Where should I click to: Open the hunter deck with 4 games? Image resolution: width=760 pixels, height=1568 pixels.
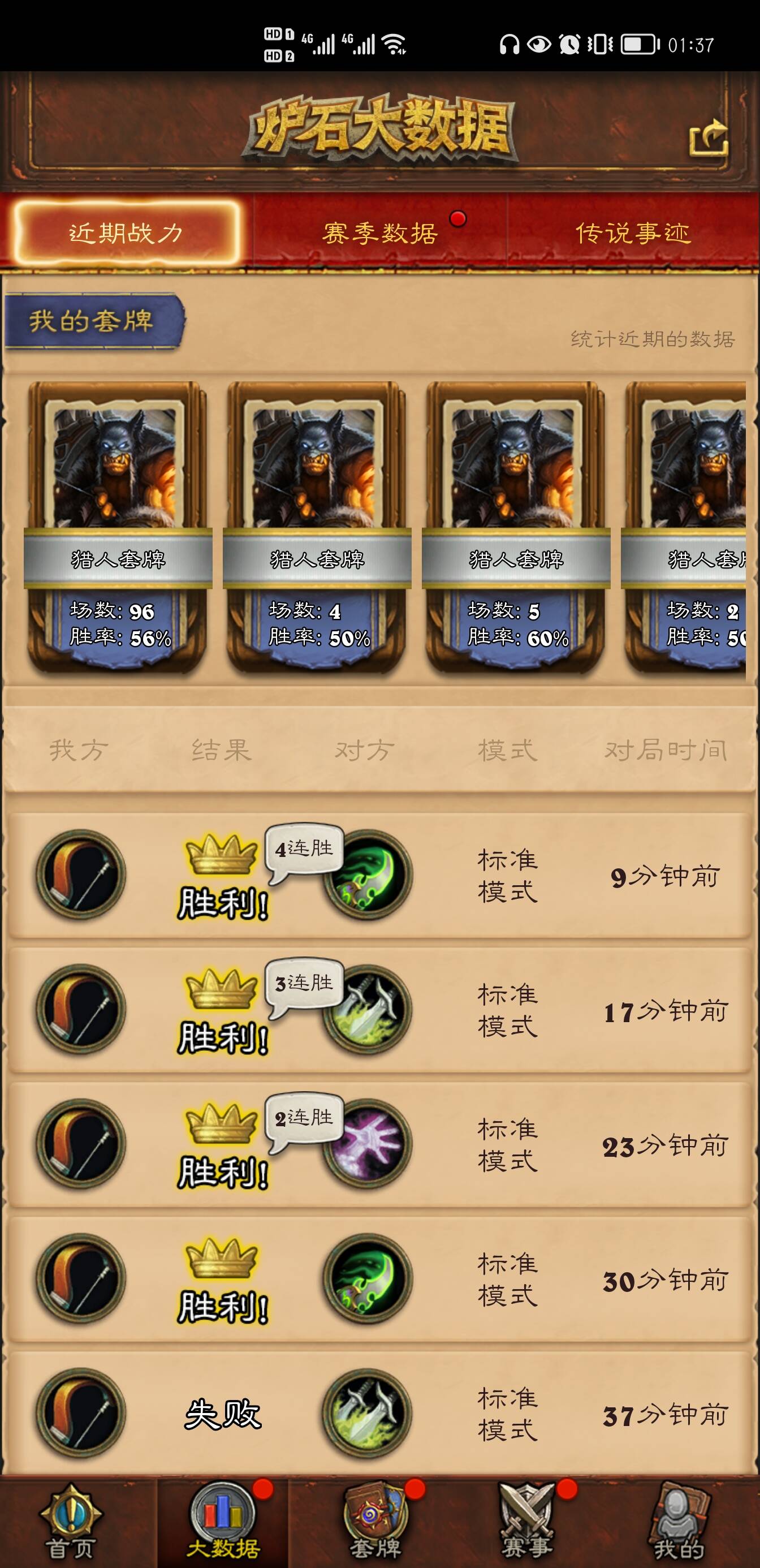(317, 527)
